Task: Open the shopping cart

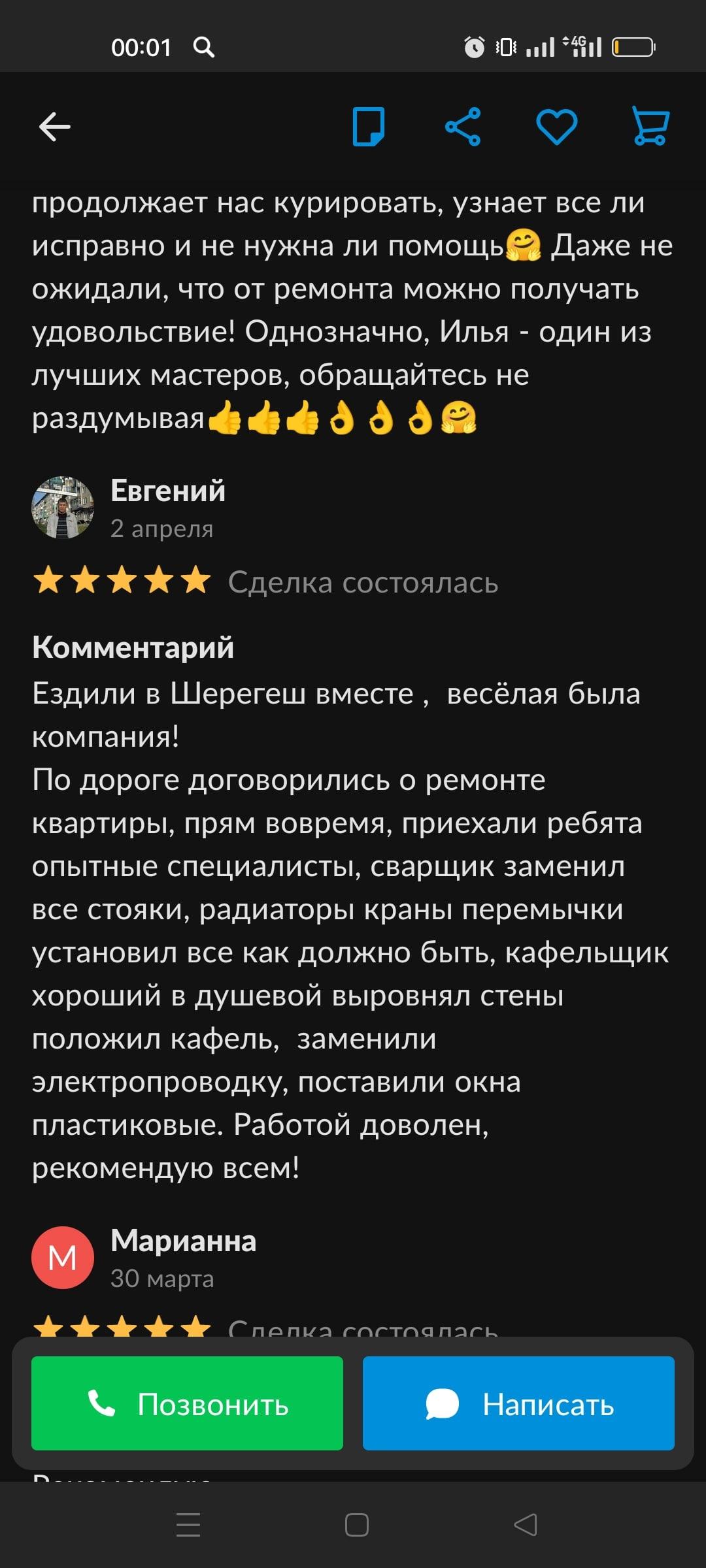Action: pos(650,127)
